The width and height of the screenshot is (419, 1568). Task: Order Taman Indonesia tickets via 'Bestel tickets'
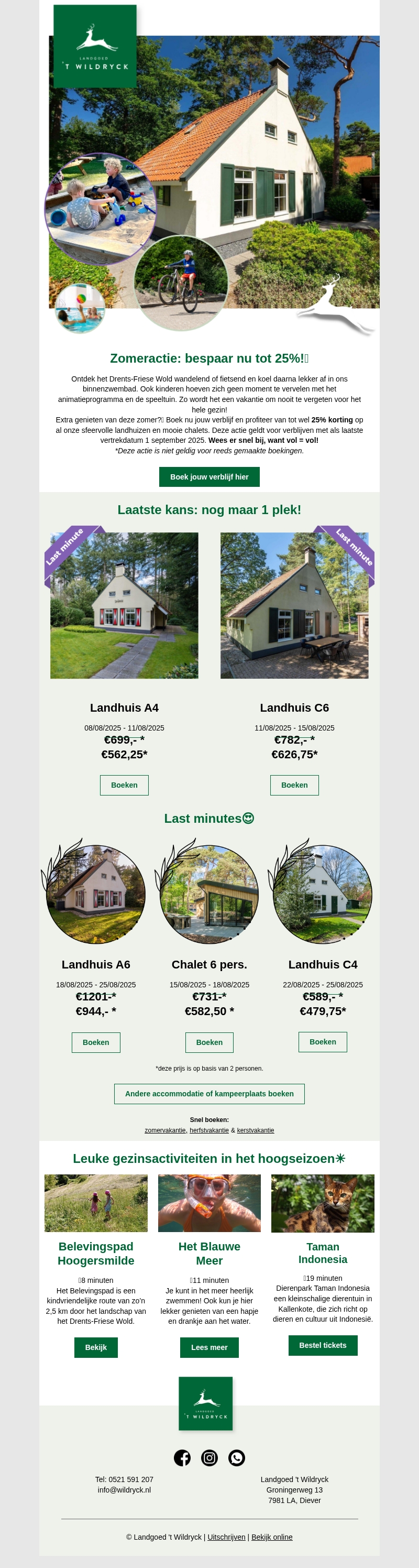point(322,1345)
